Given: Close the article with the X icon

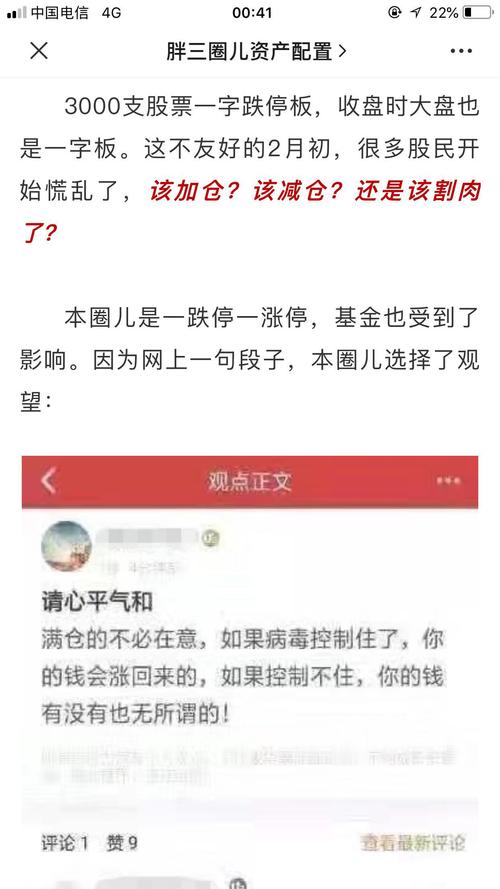Looking at the screenshot, I should (39, 51).
